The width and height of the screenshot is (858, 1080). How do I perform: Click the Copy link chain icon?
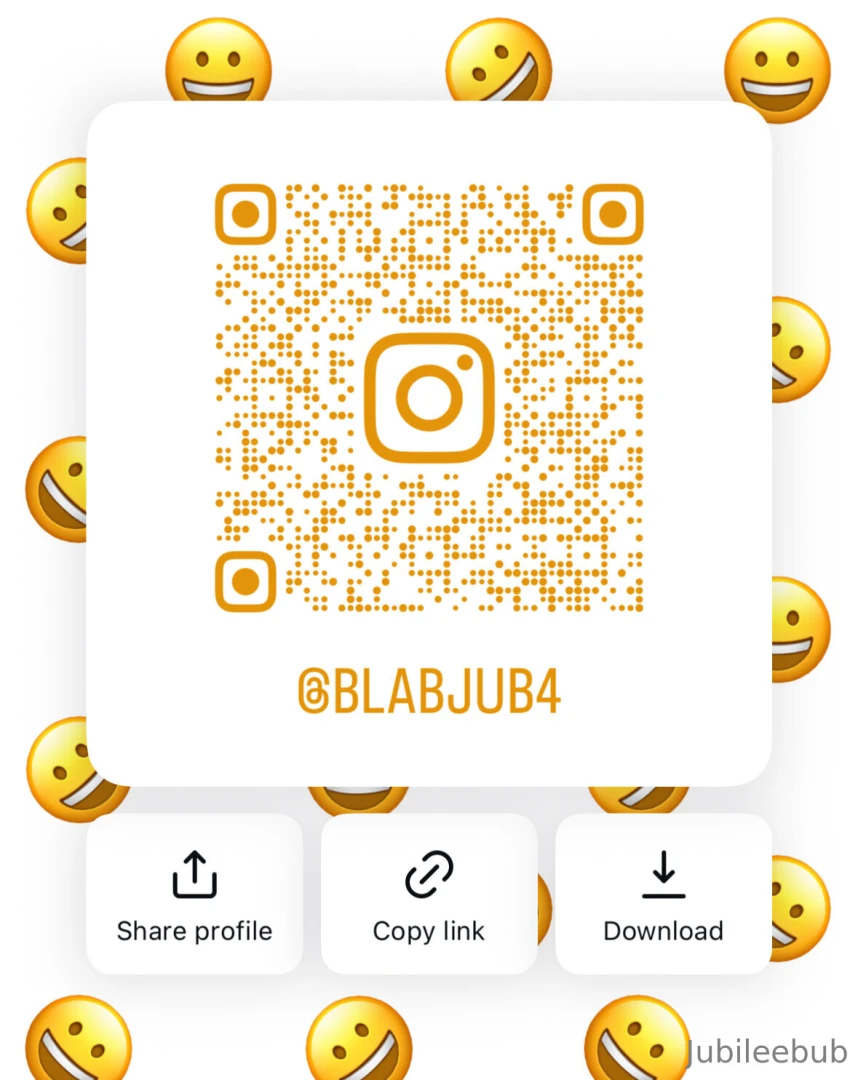click(429, 875)
